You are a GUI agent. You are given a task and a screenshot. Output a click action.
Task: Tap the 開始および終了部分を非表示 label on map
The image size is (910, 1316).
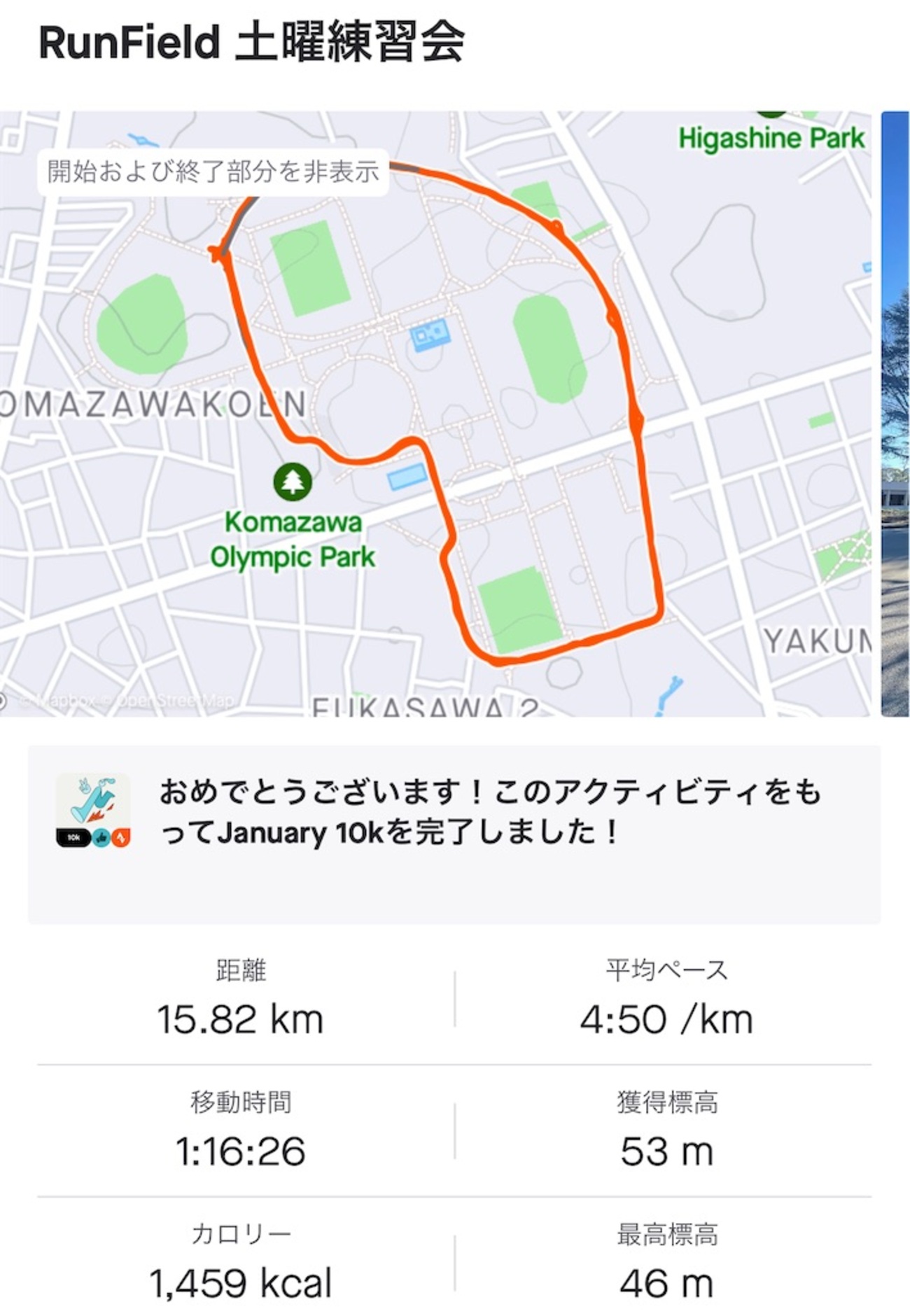click(213, 171)
